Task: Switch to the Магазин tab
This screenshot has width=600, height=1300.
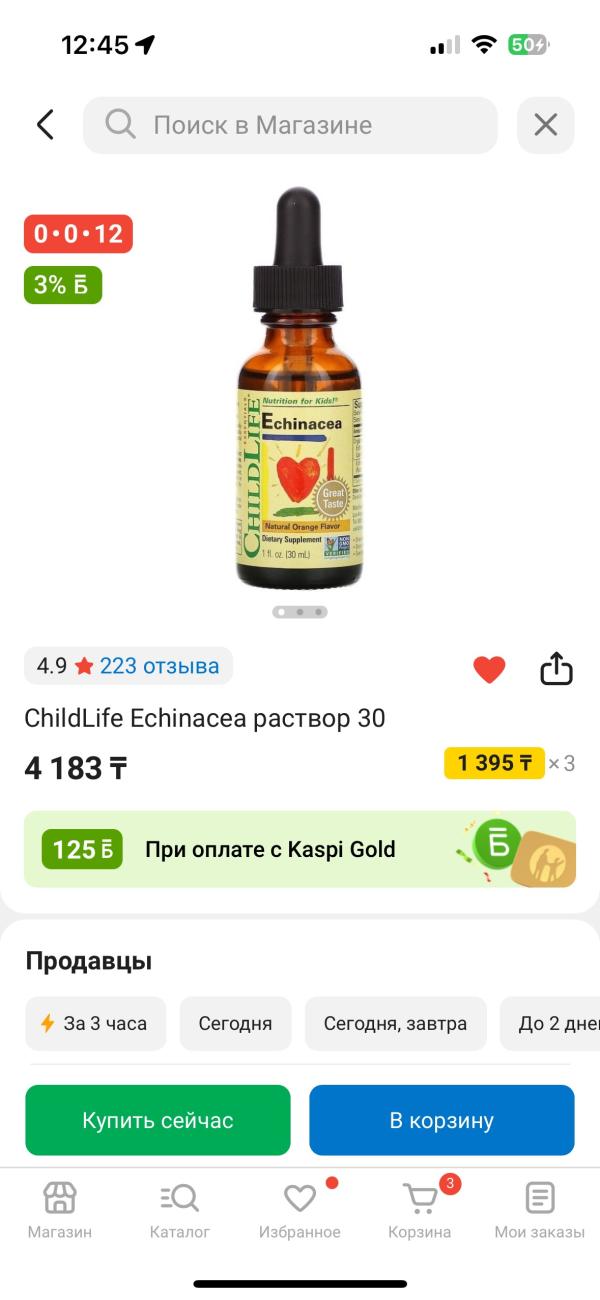Action: tap(60, 1209)
